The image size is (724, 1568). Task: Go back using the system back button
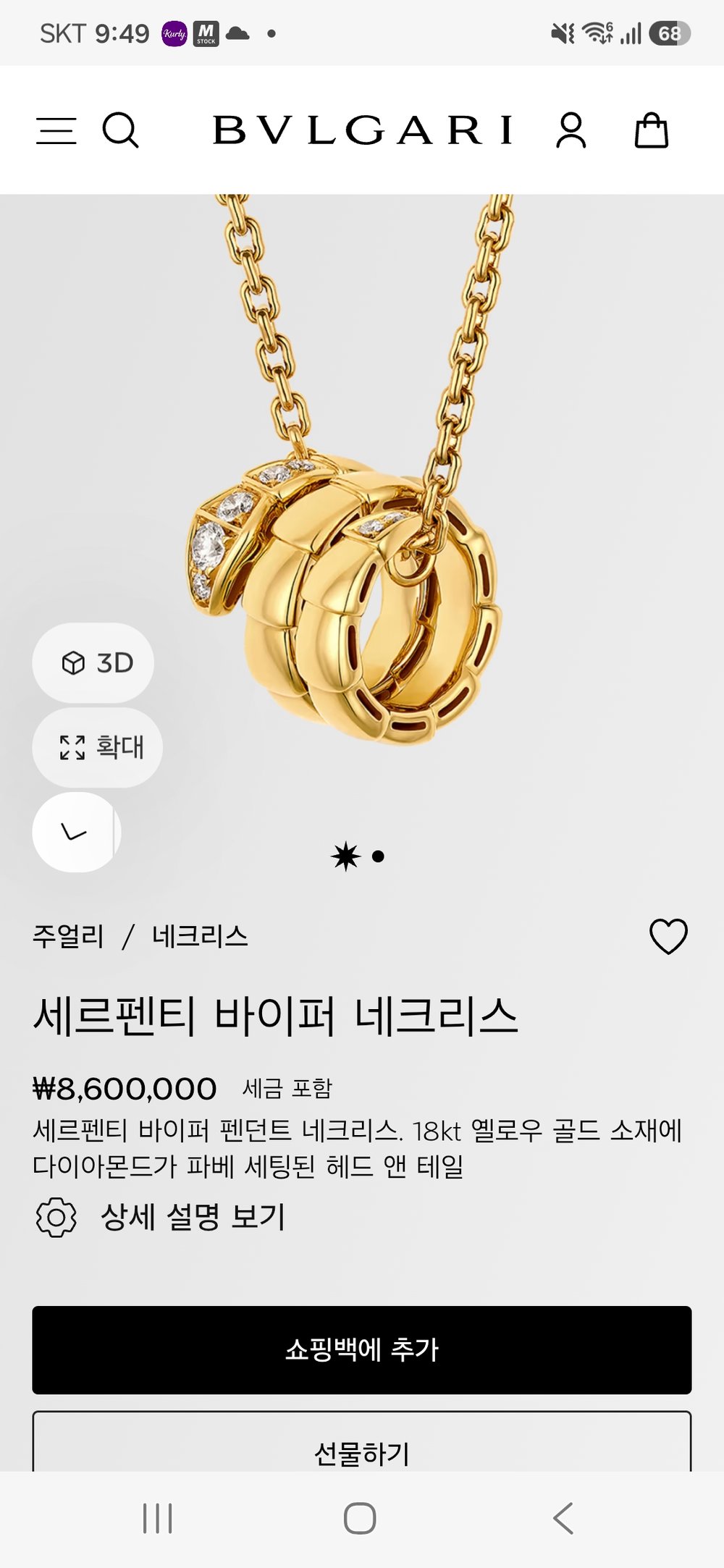click(x=563, y=1518)
